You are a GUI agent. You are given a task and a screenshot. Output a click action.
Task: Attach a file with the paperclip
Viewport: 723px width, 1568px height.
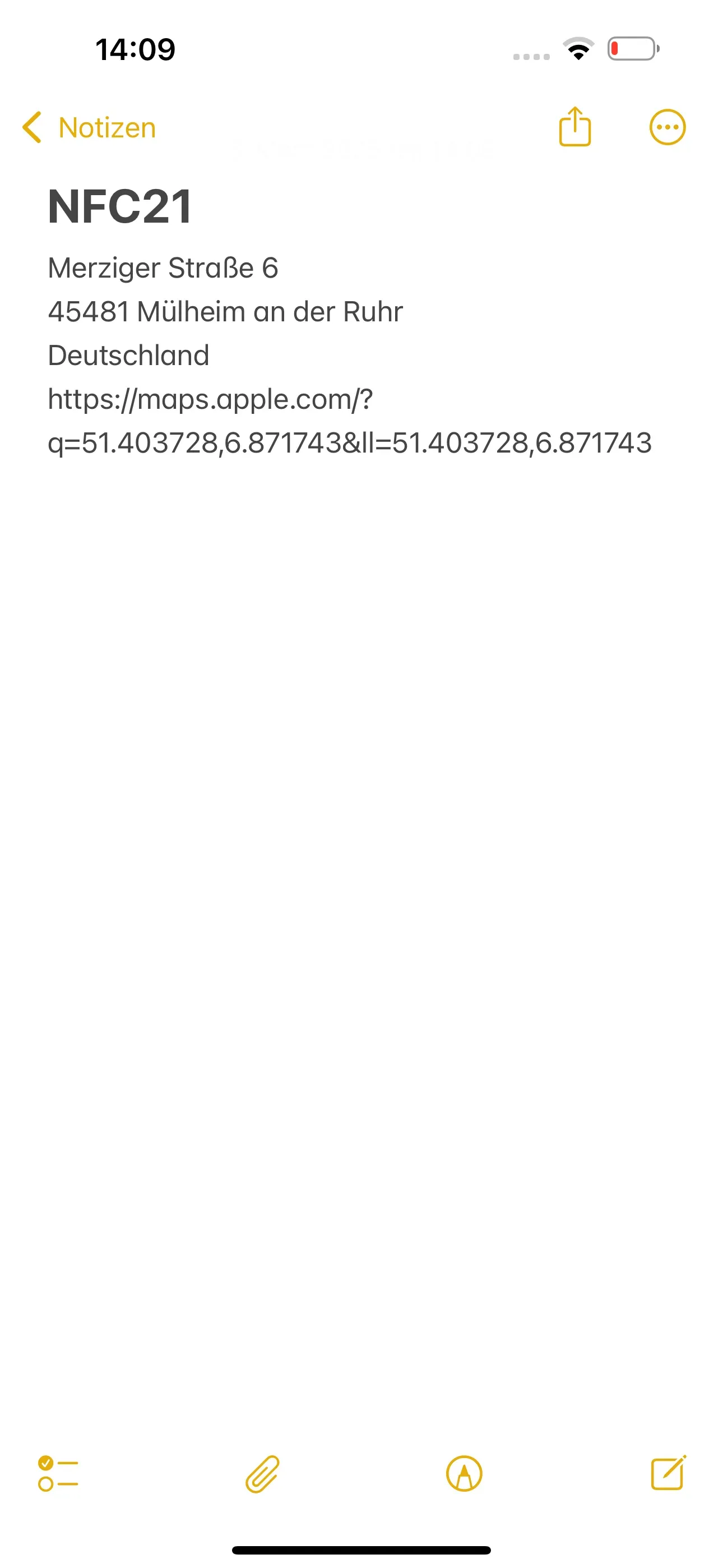[262, 1474]
